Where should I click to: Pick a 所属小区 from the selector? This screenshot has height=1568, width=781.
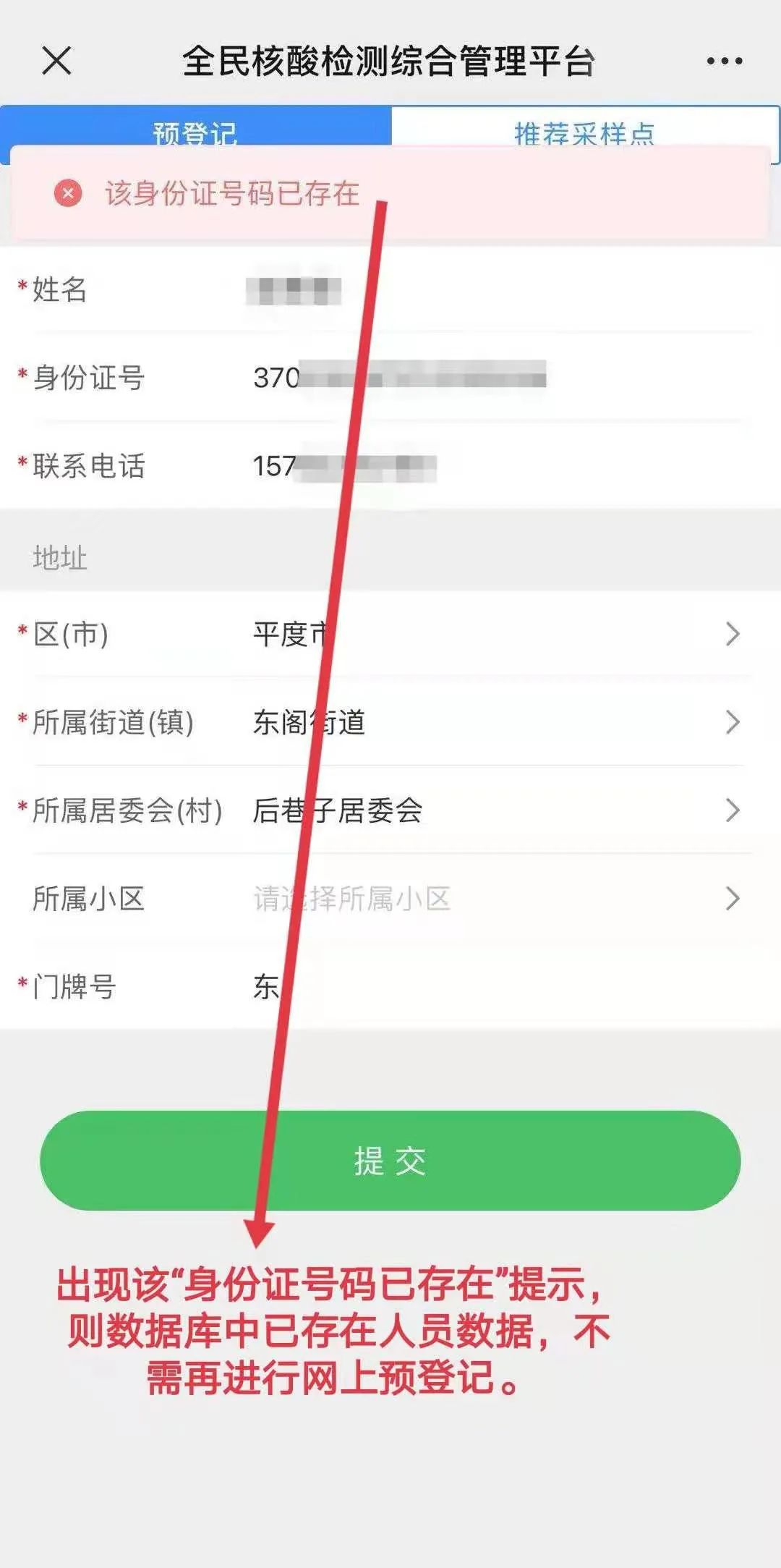pos(390,899)
